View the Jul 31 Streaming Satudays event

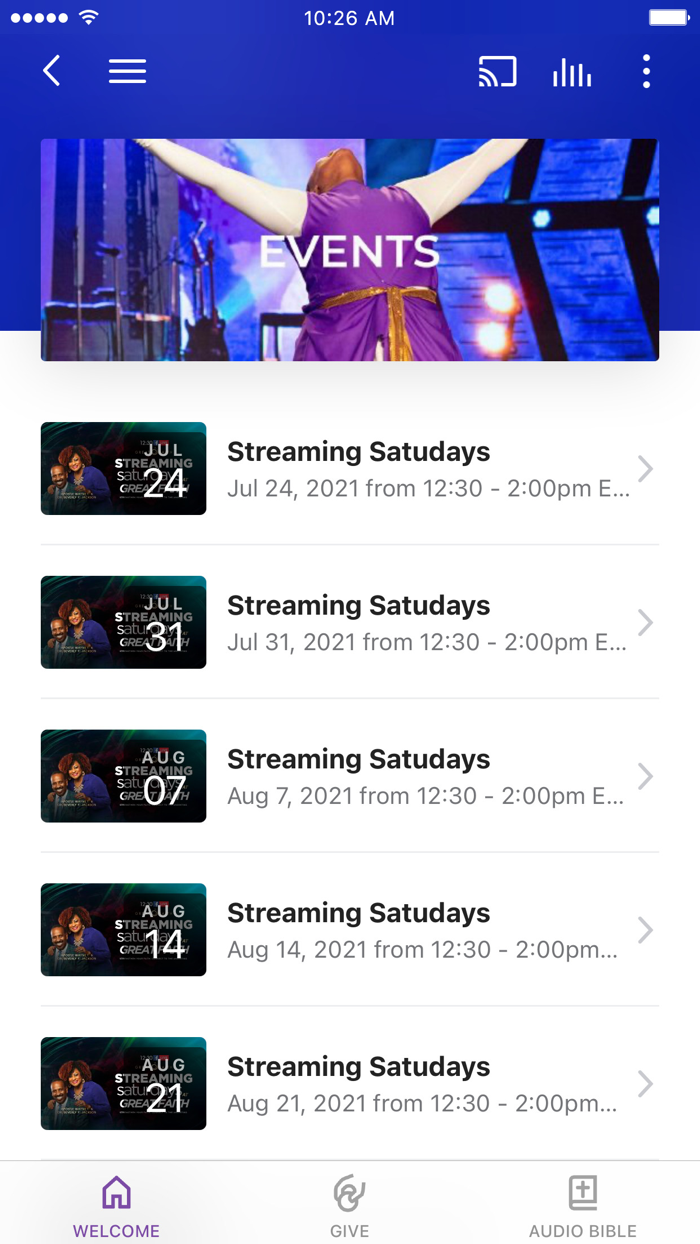349,623
